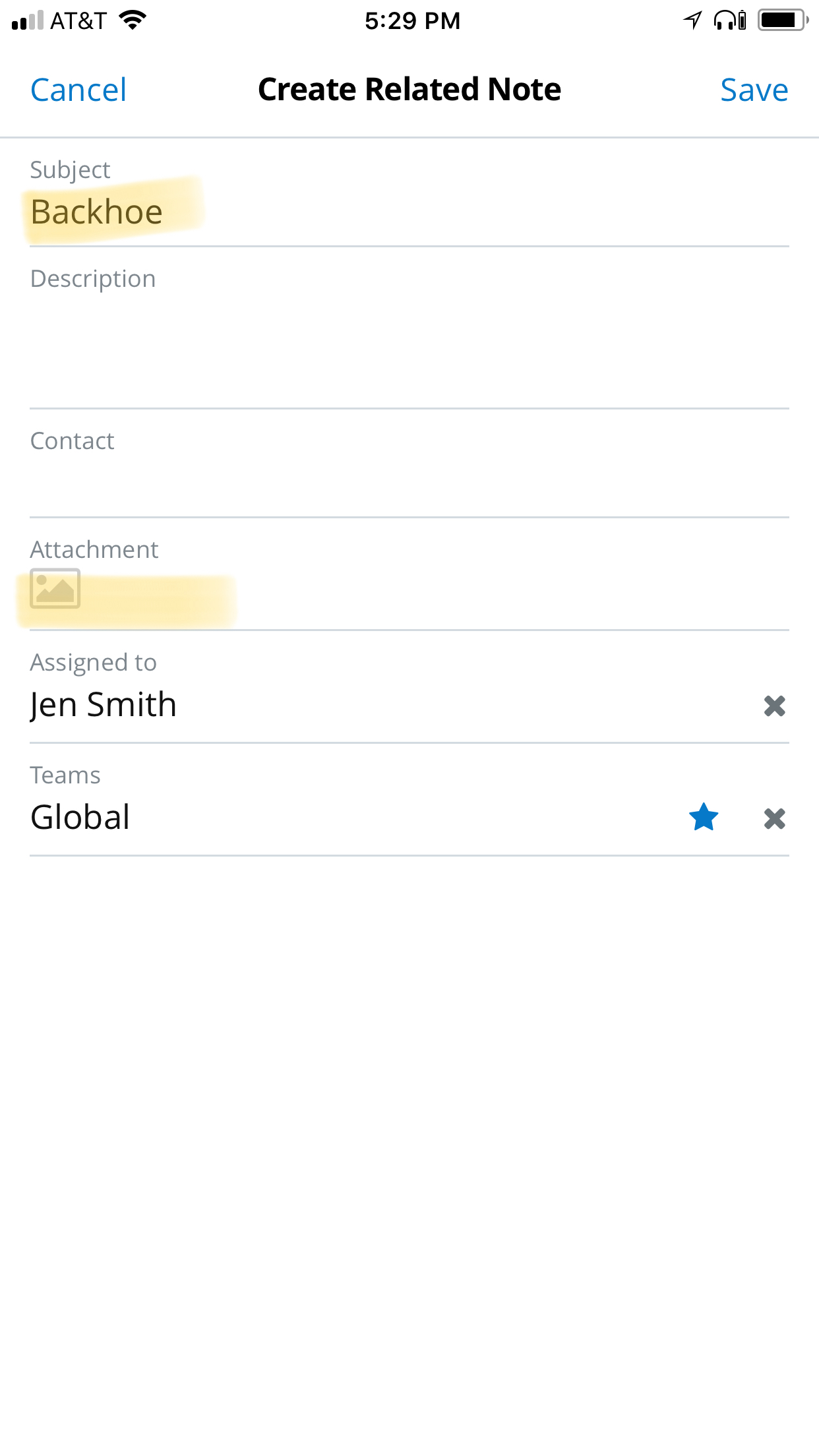Cancel creating the related note
The image size is (819, 1456).
coord(78,90)
